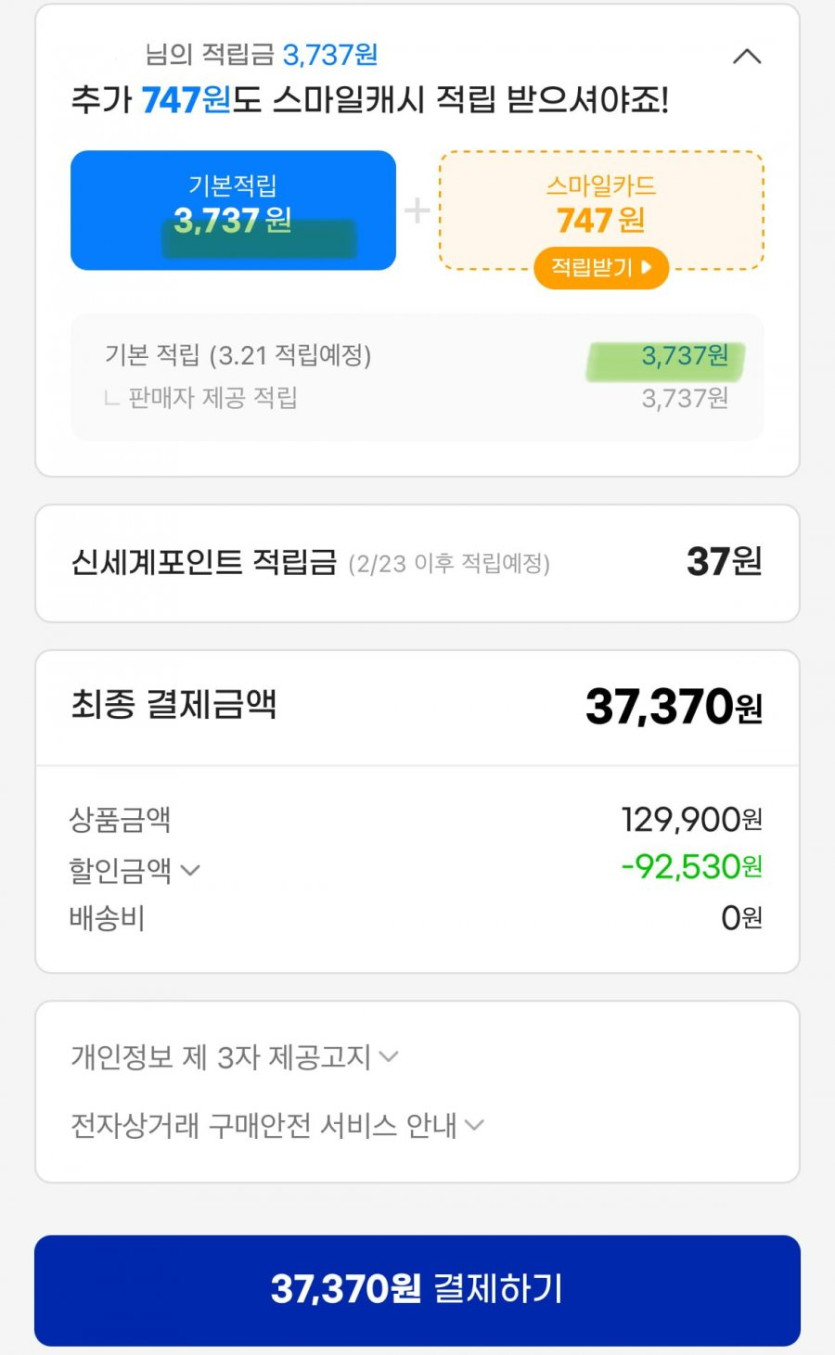The height and width of the screenshot is (1355, 835).
Task: Collapse the 적립금 section with the chevron
Action: pos(746,56)
